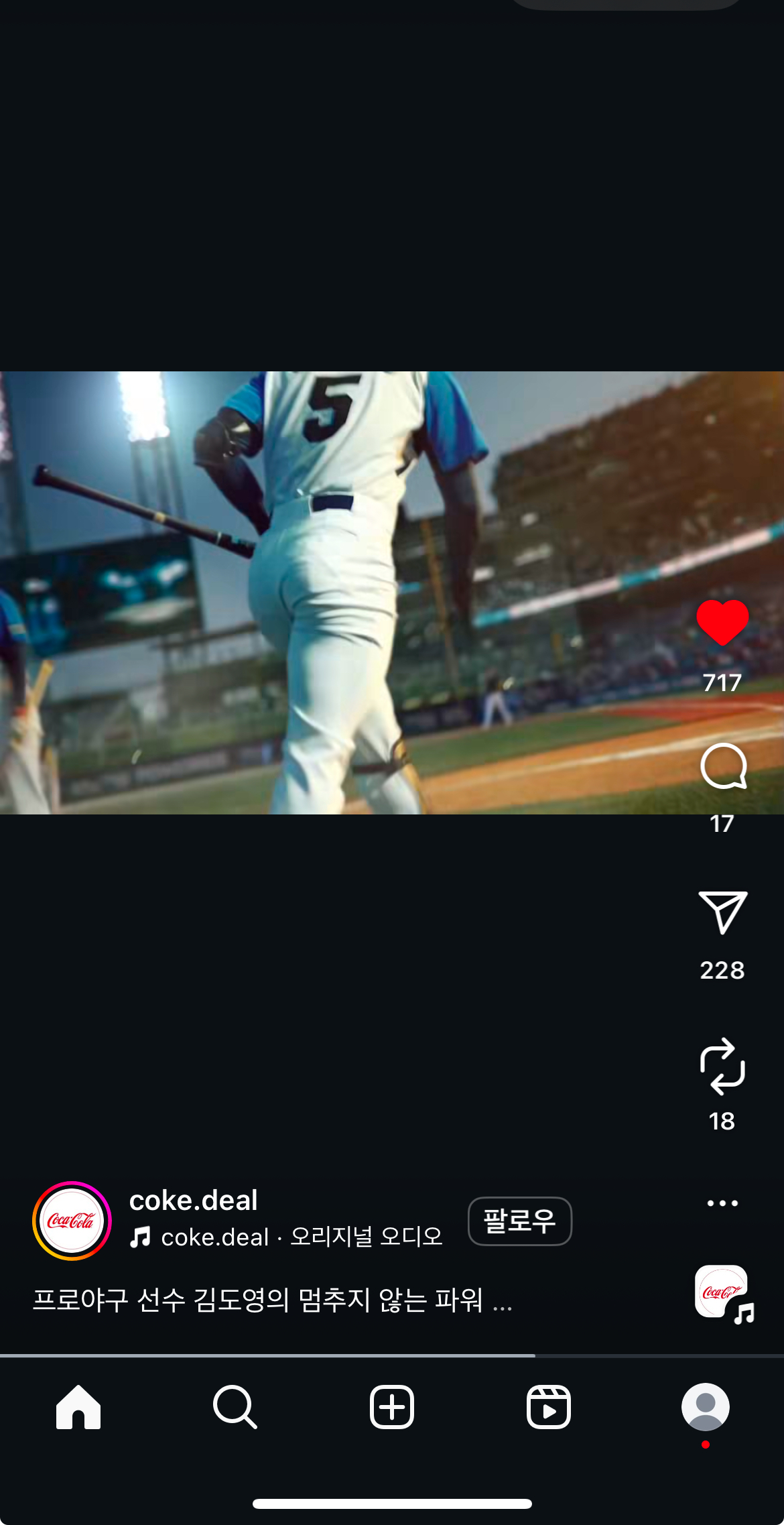Go to the Home tab
This screenshot has width=784, height=1525.
(x=78, y=1407)
